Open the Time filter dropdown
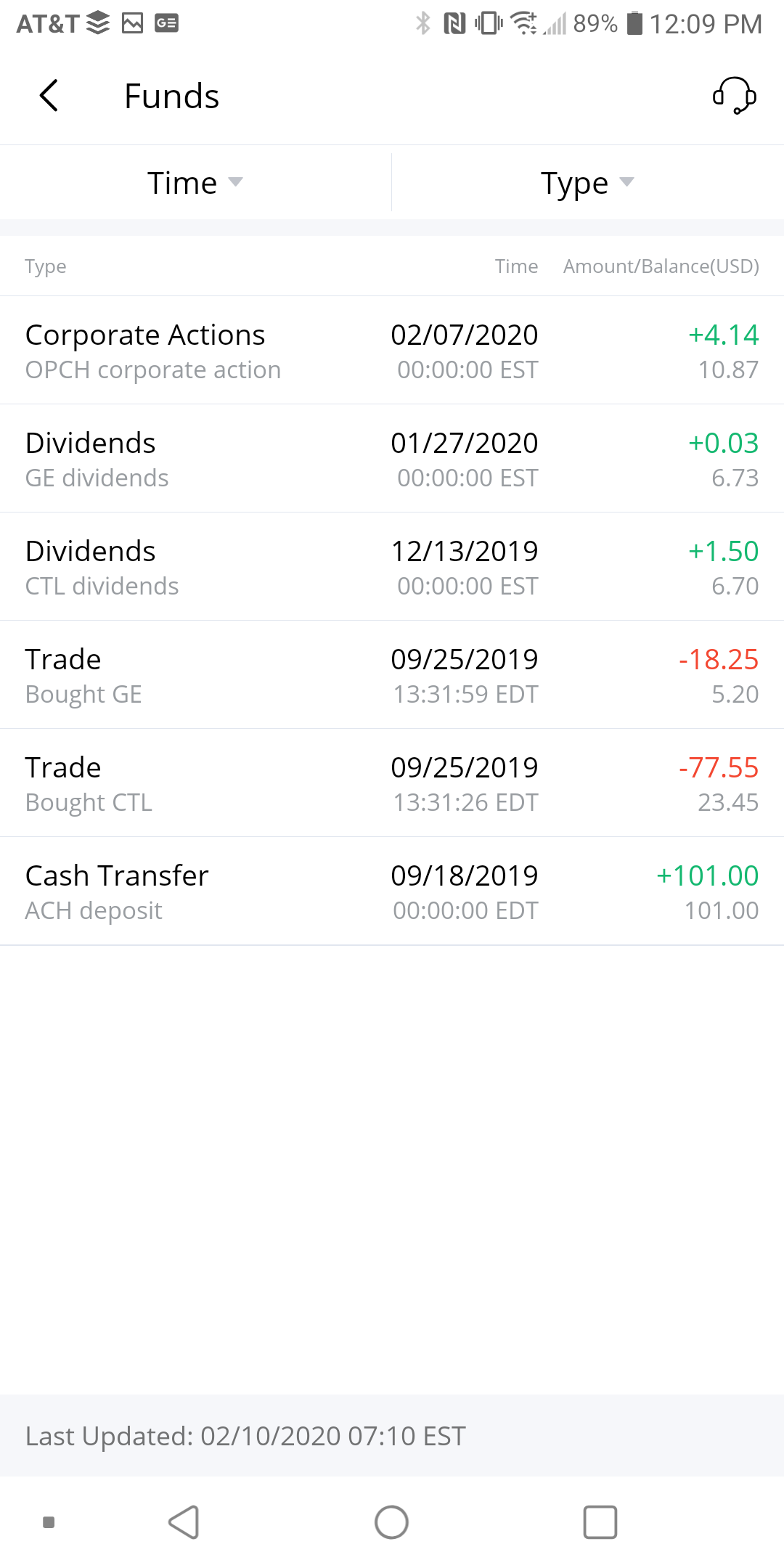Image resolution: width=784 pixels, height=1568 pixels. pyautogui.click(x=193, y=182)
